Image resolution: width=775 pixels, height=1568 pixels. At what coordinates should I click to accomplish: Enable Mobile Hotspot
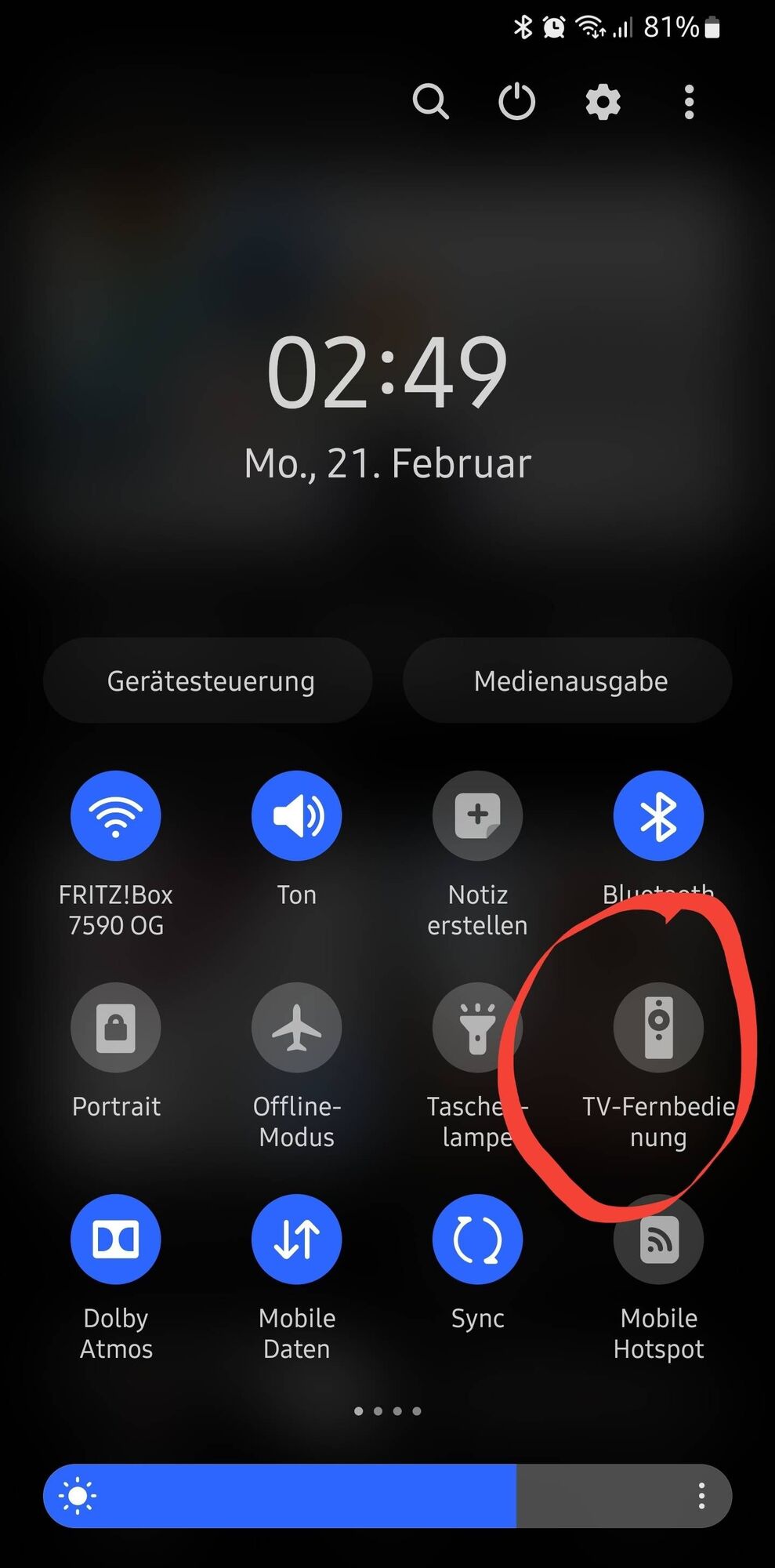click(658, 1239)
